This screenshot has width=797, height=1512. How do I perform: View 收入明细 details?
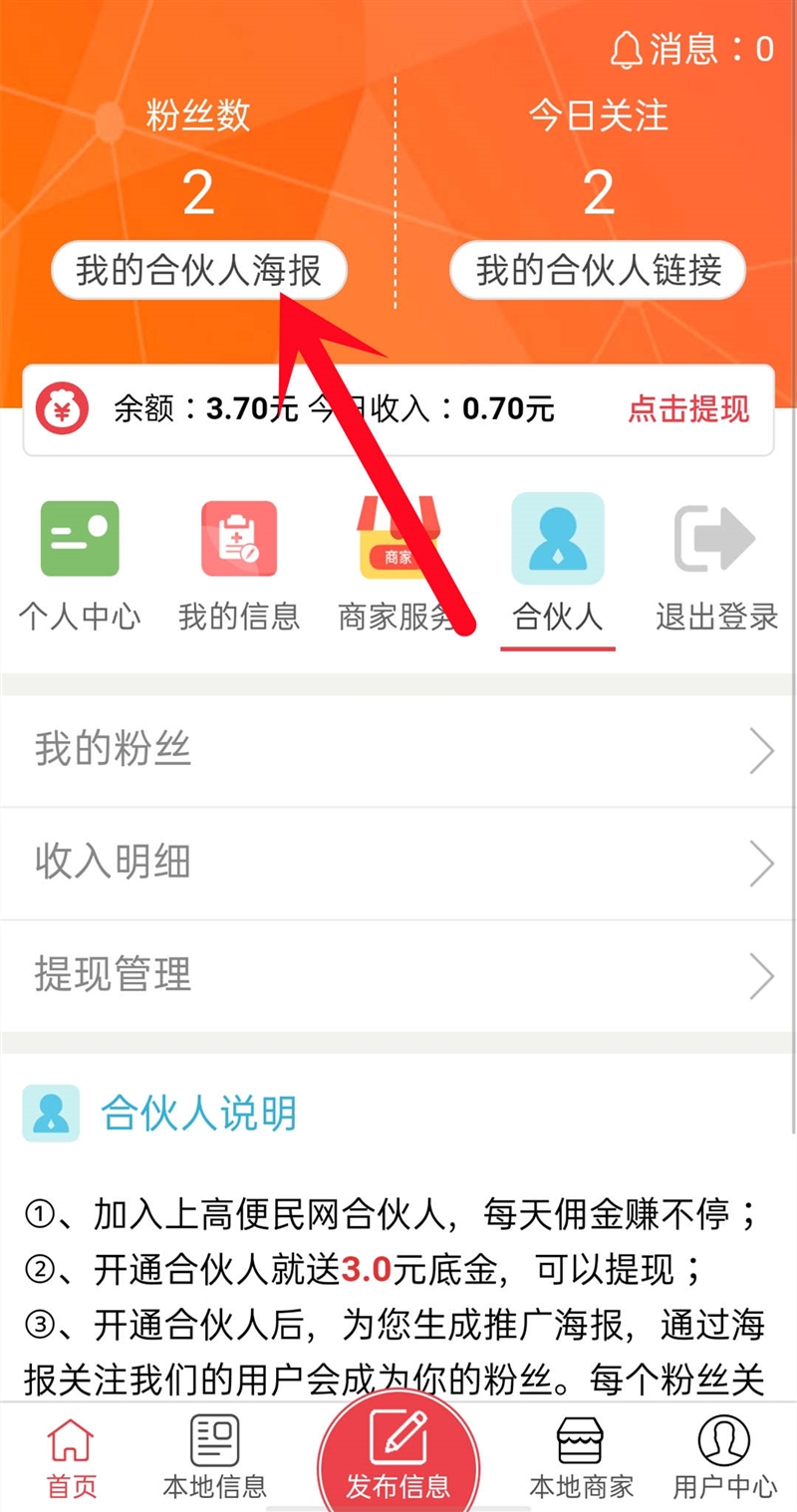[x=398, y=863]
